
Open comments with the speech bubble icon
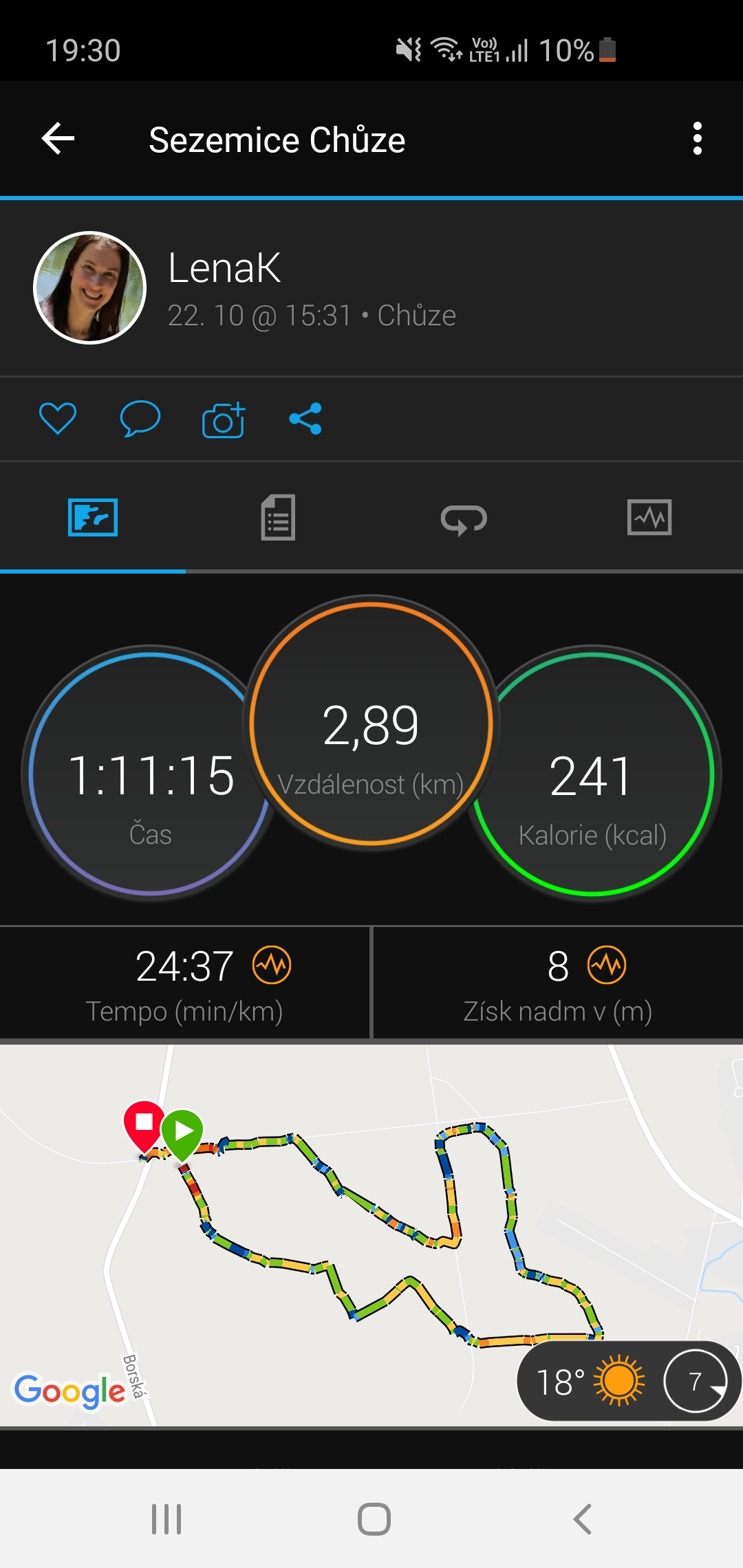(140, 419)
